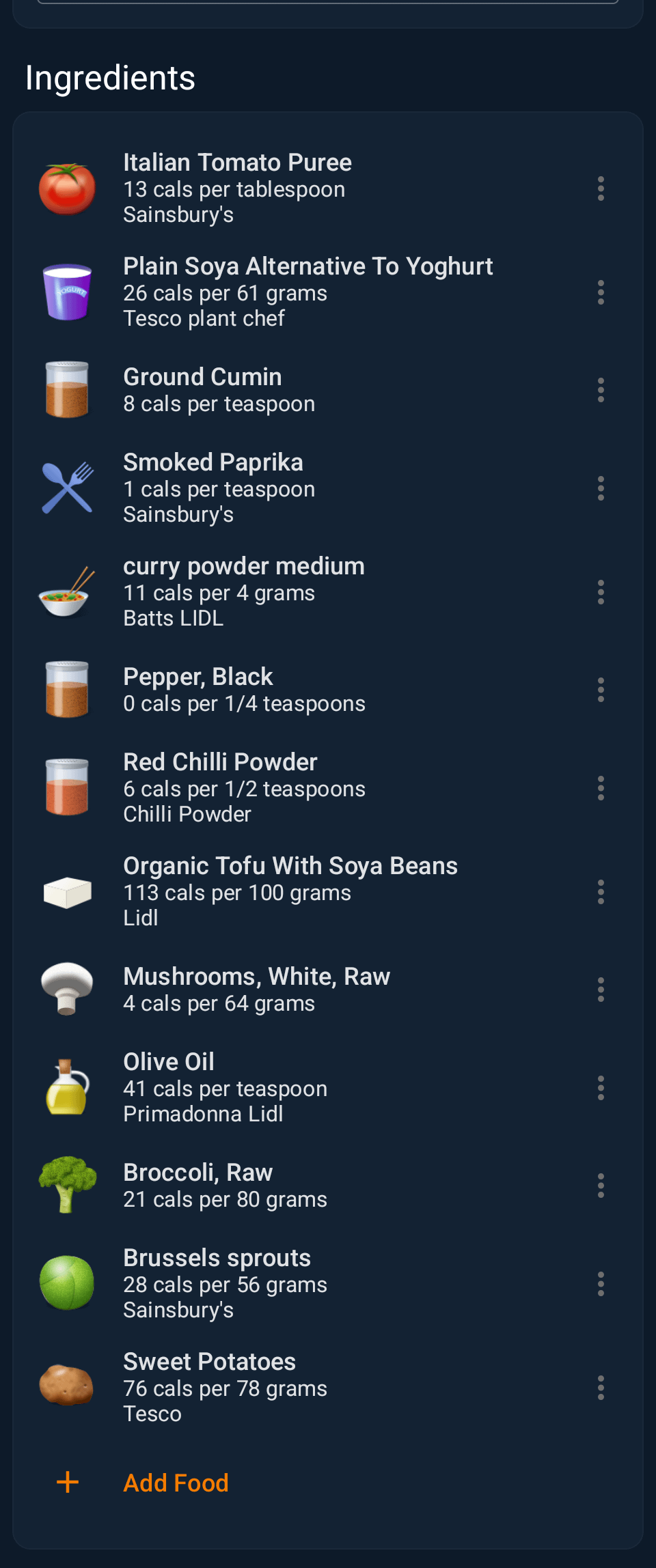Open the Pepper, Black ingredient
656x1568 pixels.
(273, 690)
